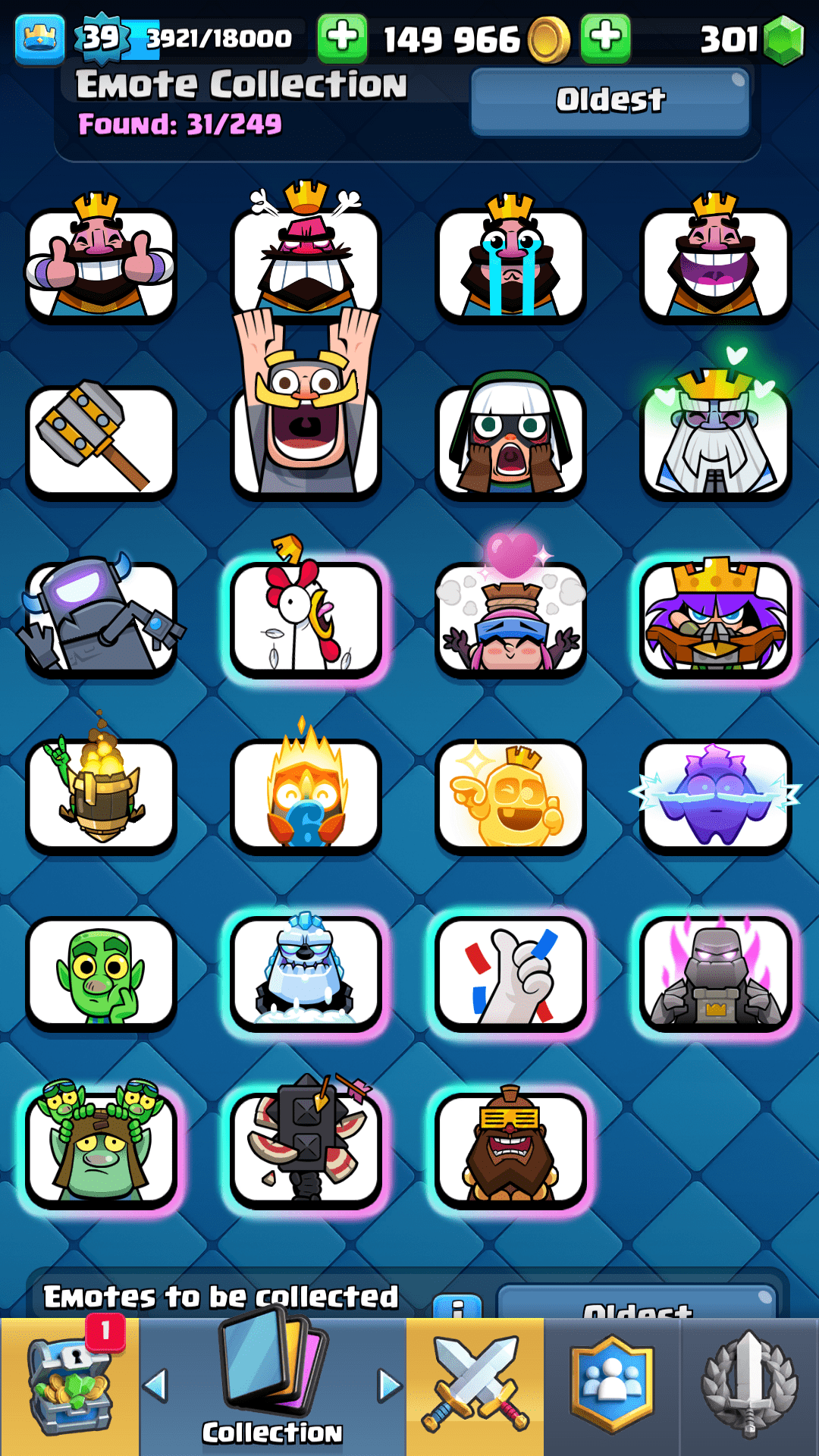Image resolution: width=819 pixels, height=1456 pixels.
Task: Go to the Events sword laurel tab
Action: tap(749, 1386)
